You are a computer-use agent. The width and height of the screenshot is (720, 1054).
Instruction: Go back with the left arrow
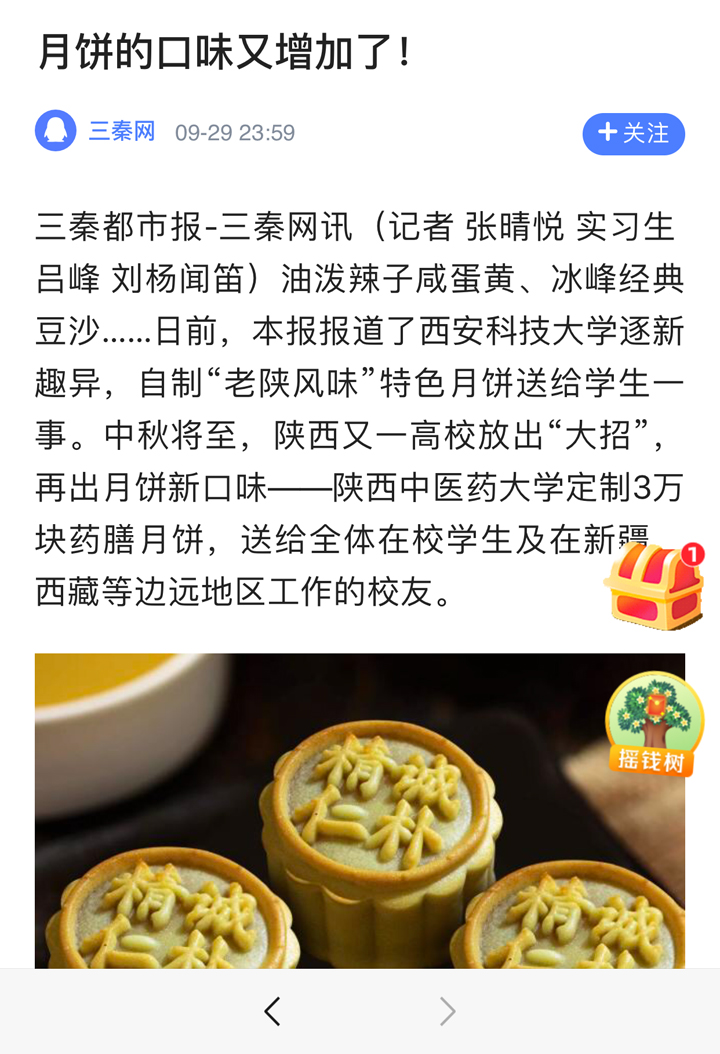pyautogui.click(x=272, y=1011)
